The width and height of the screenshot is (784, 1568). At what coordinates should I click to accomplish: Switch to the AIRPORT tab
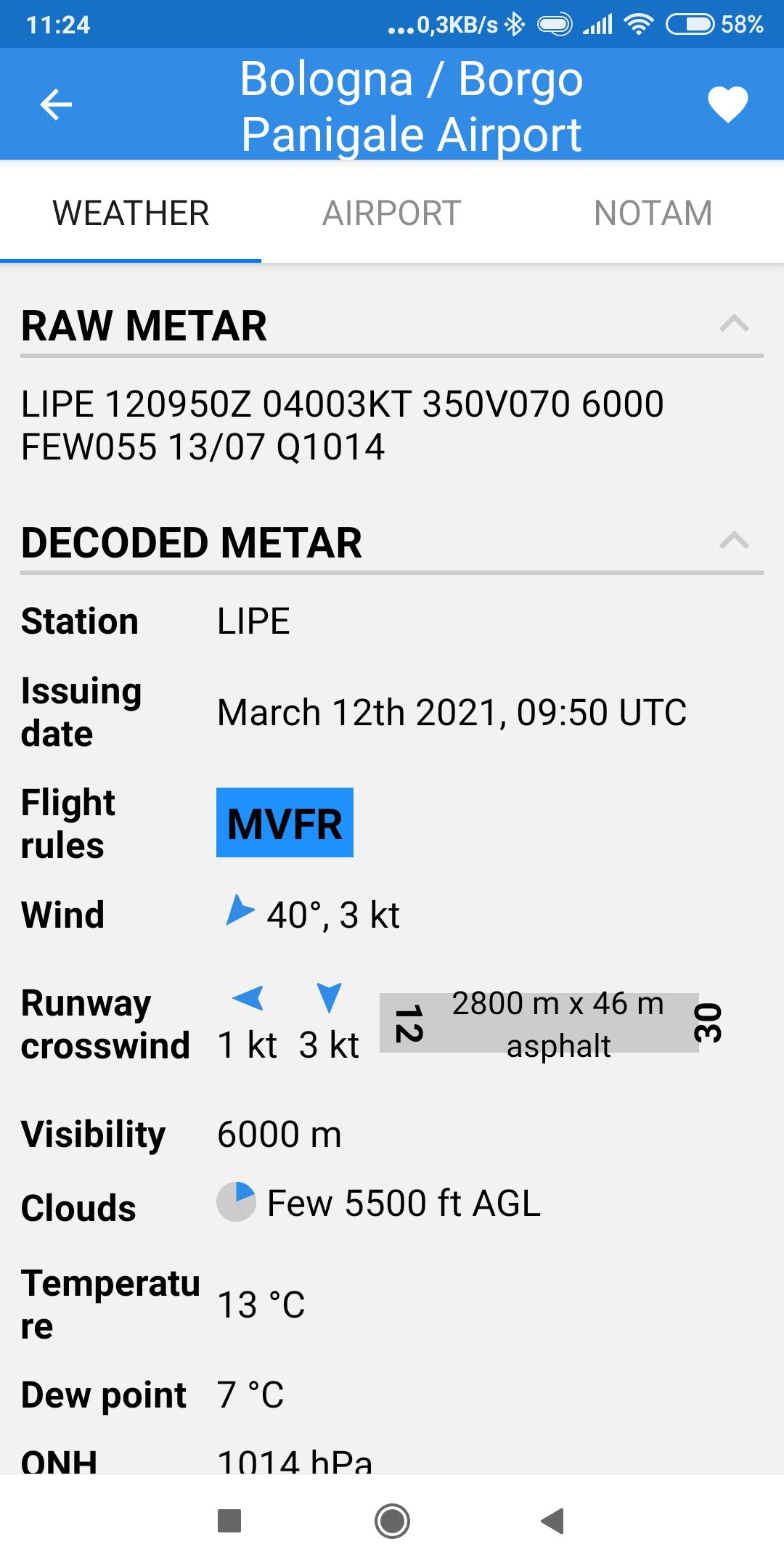(392, 213)
